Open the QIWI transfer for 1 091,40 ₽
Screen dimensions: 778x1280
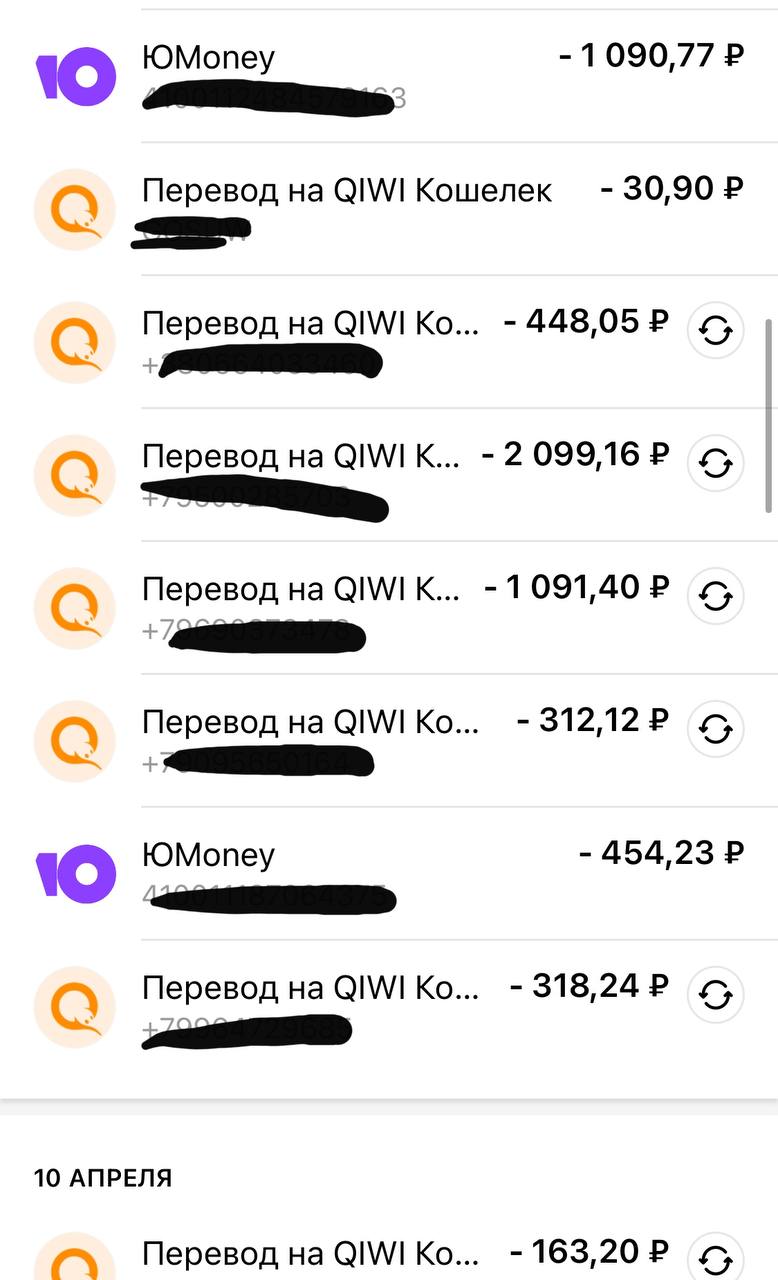click(389, 608)
